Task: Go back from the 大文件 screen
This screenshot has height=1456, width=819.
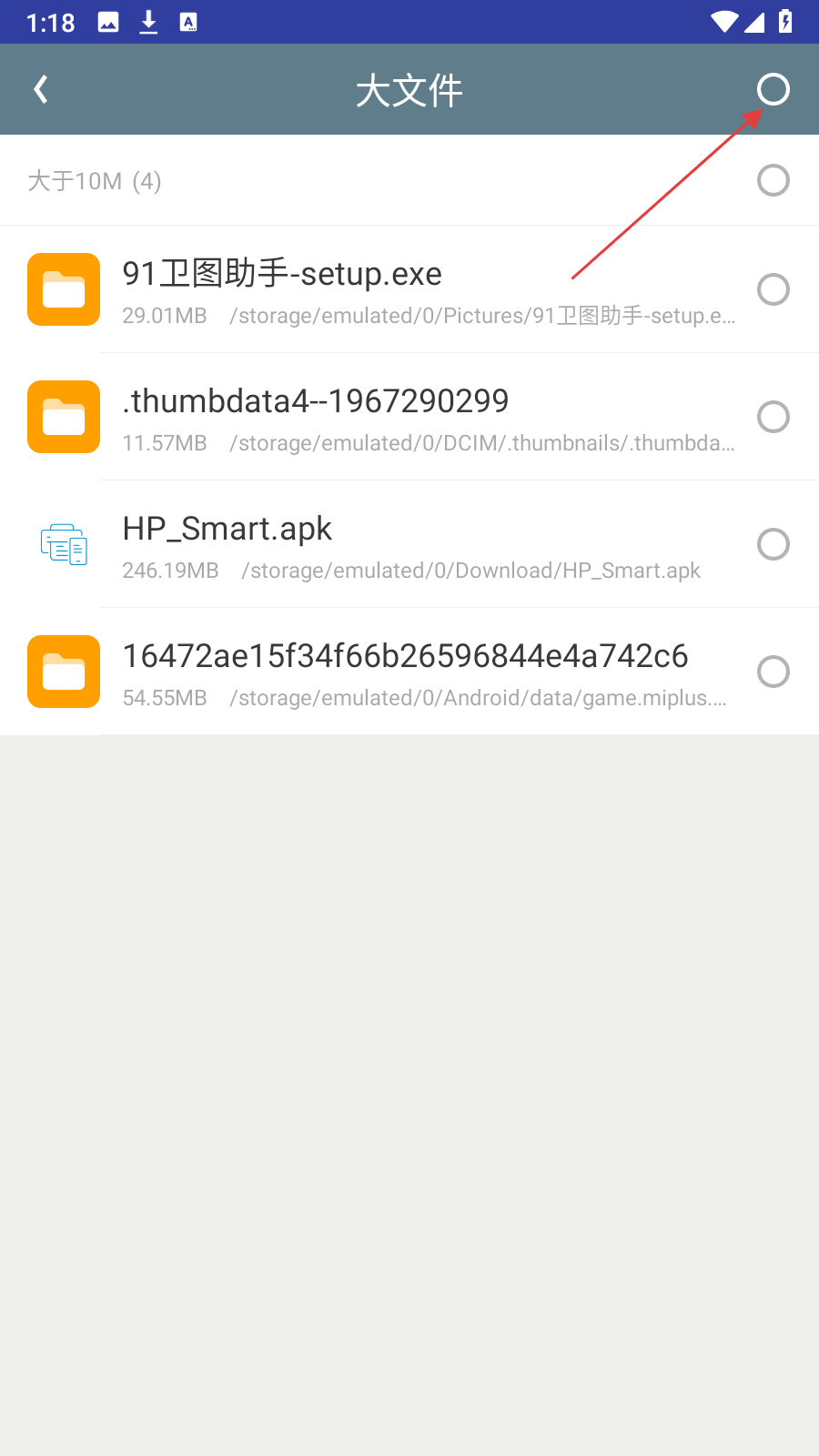Action: (x=41, y=89)
